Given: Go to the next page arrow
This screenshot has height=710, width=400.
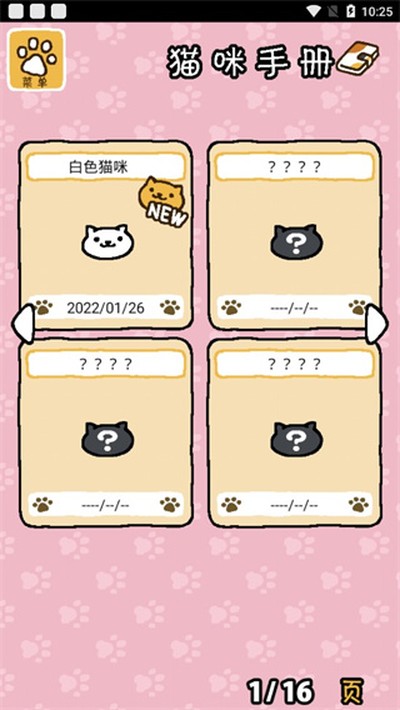Looking at the screenshot, I should (376, 324).
